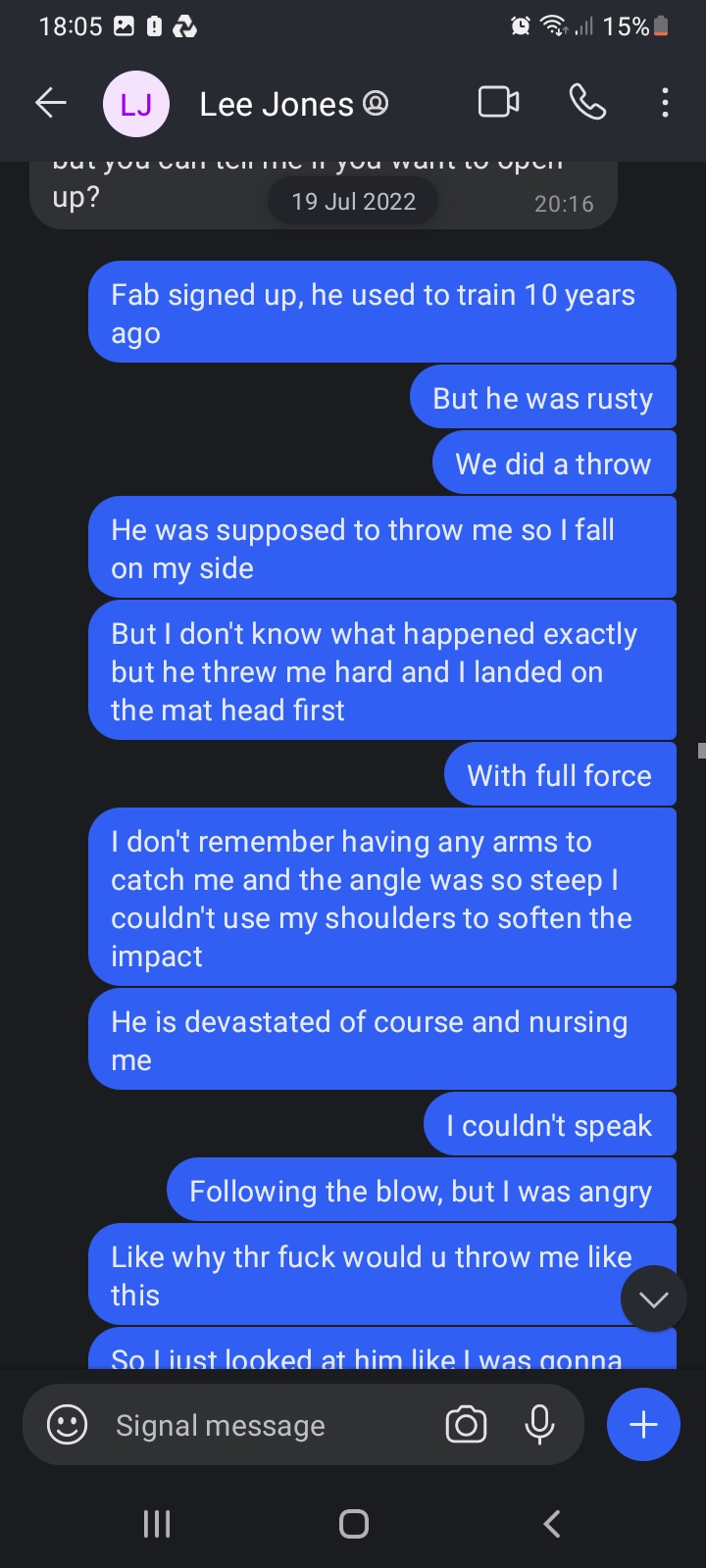Open the recent apps view
The height and width of the screenshot is (1568, 706).
click(157, 1523)
